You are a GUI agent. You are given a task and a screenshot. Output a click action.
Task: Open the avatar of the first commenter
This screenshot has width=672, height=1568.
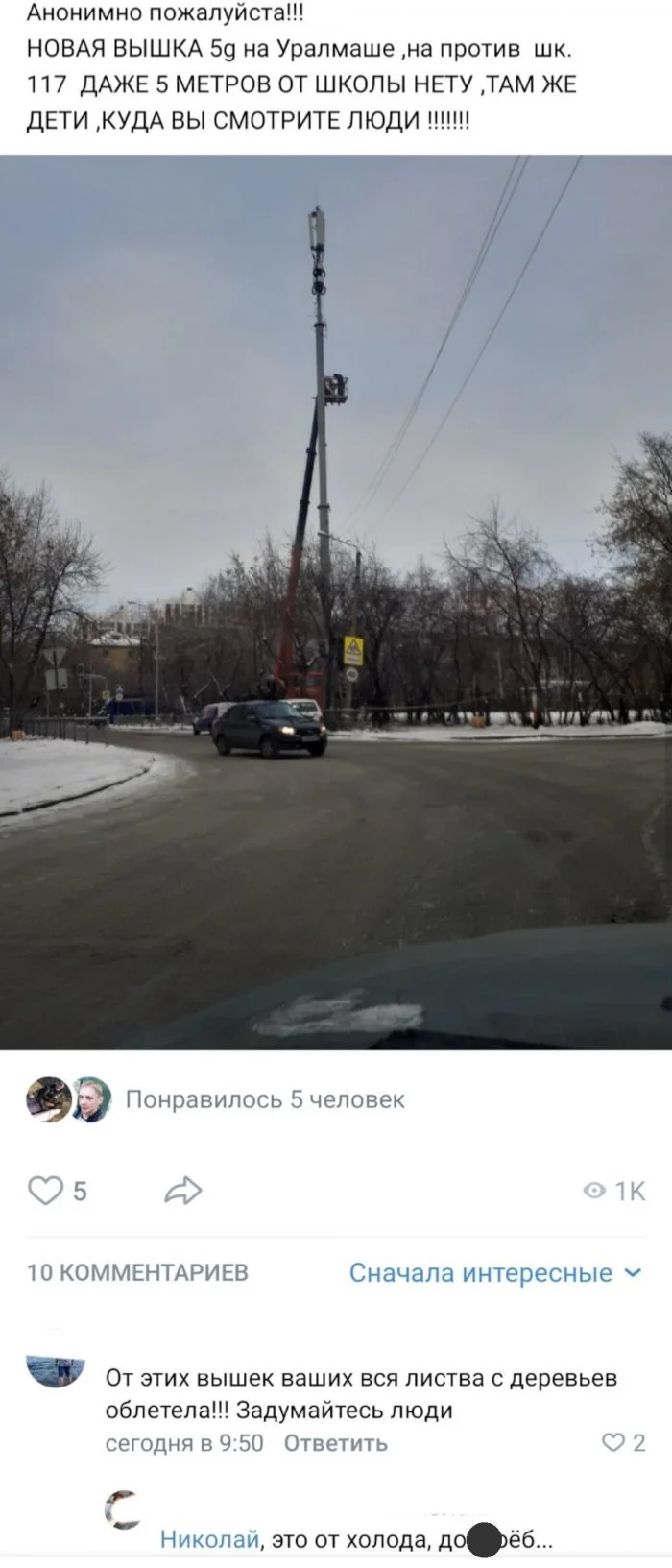(x=56, y=1372)
